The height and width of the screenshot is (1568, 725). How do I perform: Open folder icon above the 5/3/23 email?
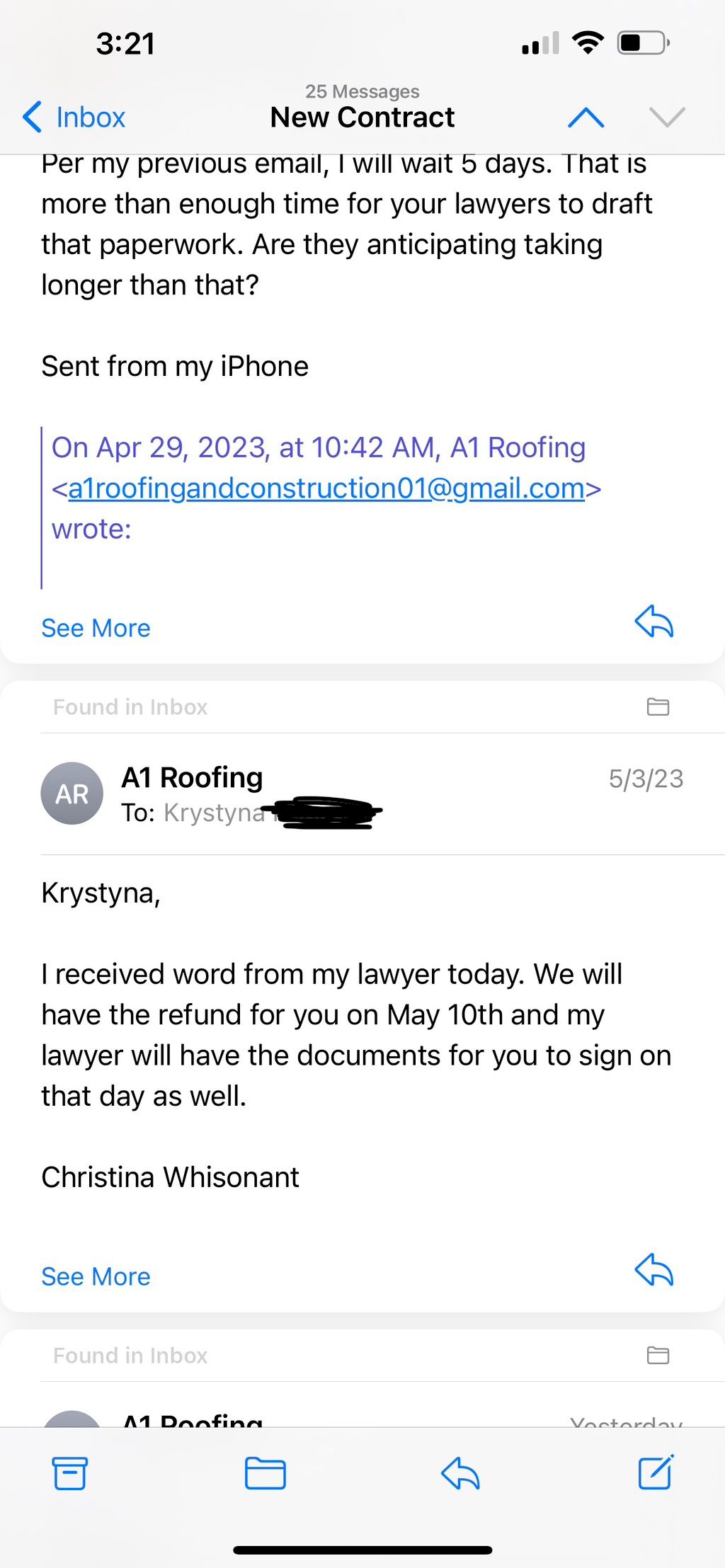pos(658,706)
